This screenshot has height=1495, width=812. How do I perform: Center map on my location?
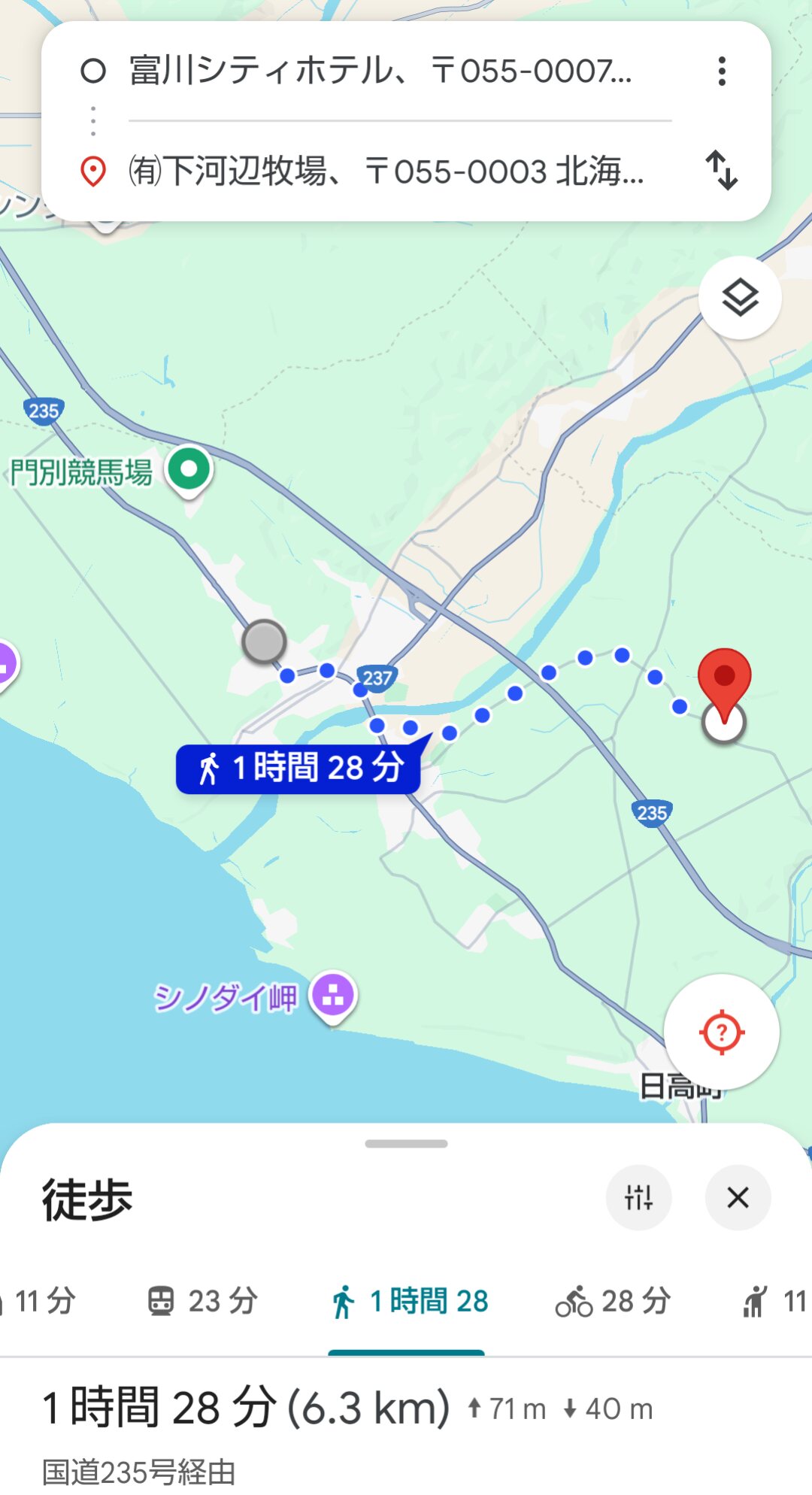point(721,1032)
